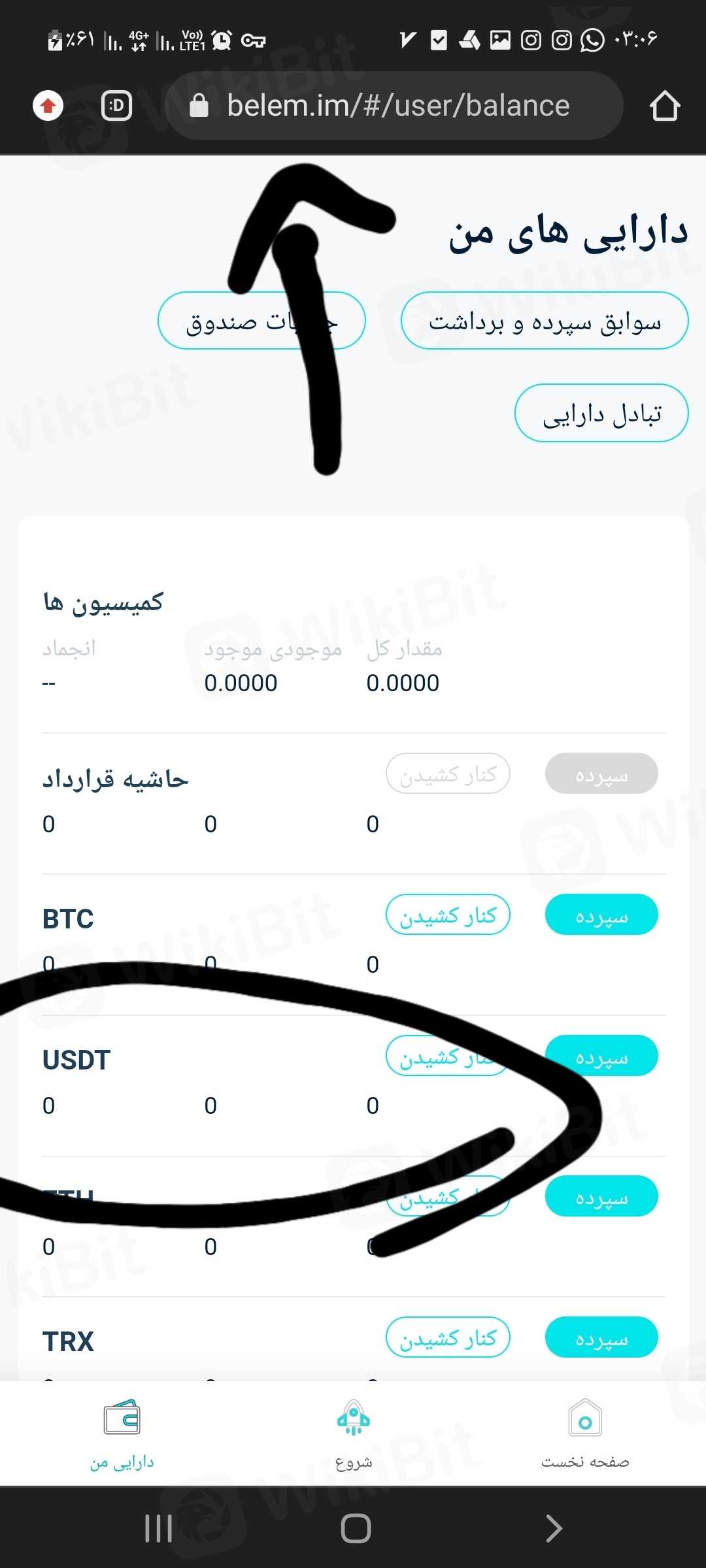Tap سپرده deposit for BTC
The image size is (706, 1568).
coord(601,915)
